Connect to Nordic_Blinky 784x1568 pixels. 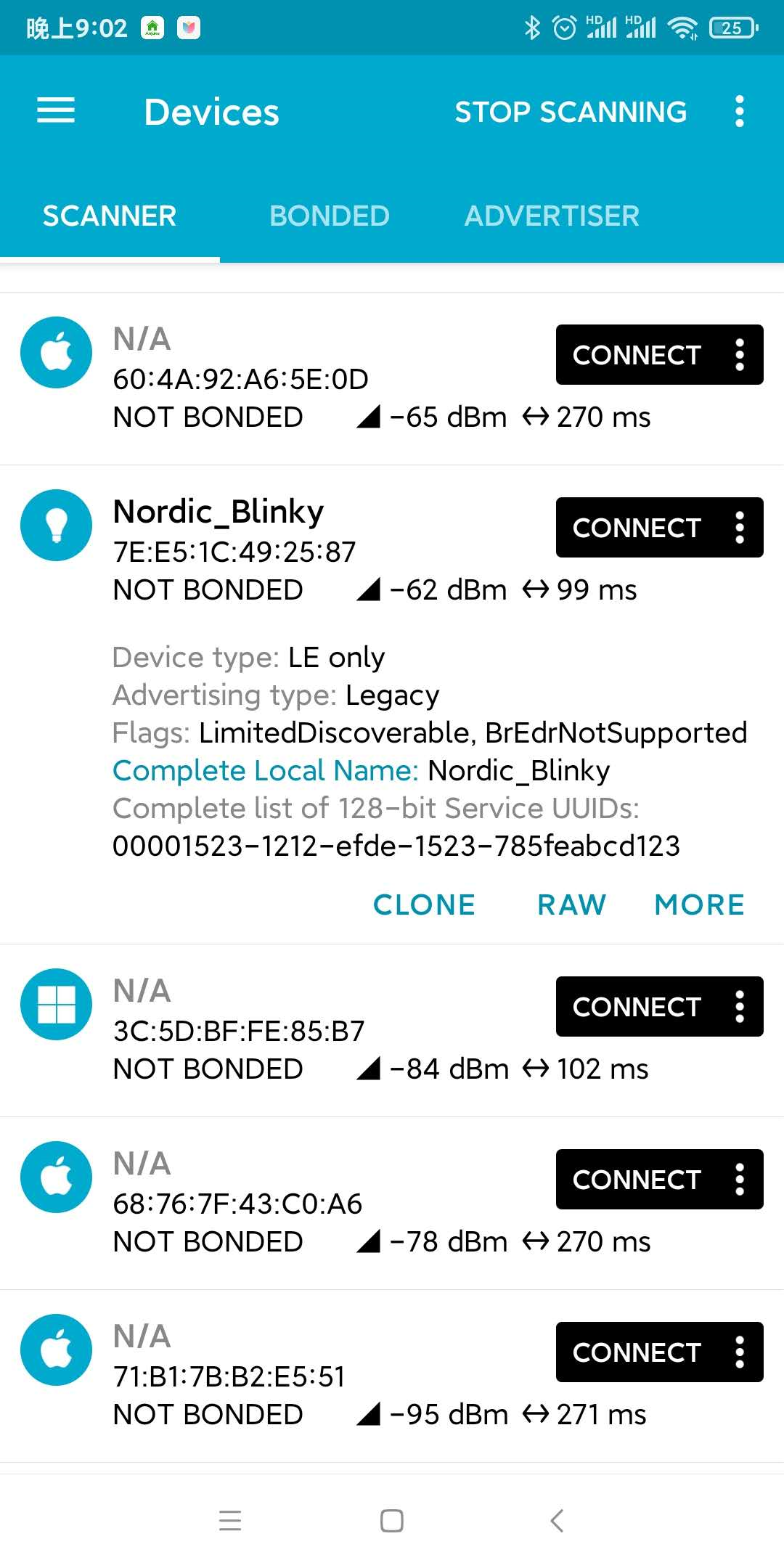tap(637, 528)
